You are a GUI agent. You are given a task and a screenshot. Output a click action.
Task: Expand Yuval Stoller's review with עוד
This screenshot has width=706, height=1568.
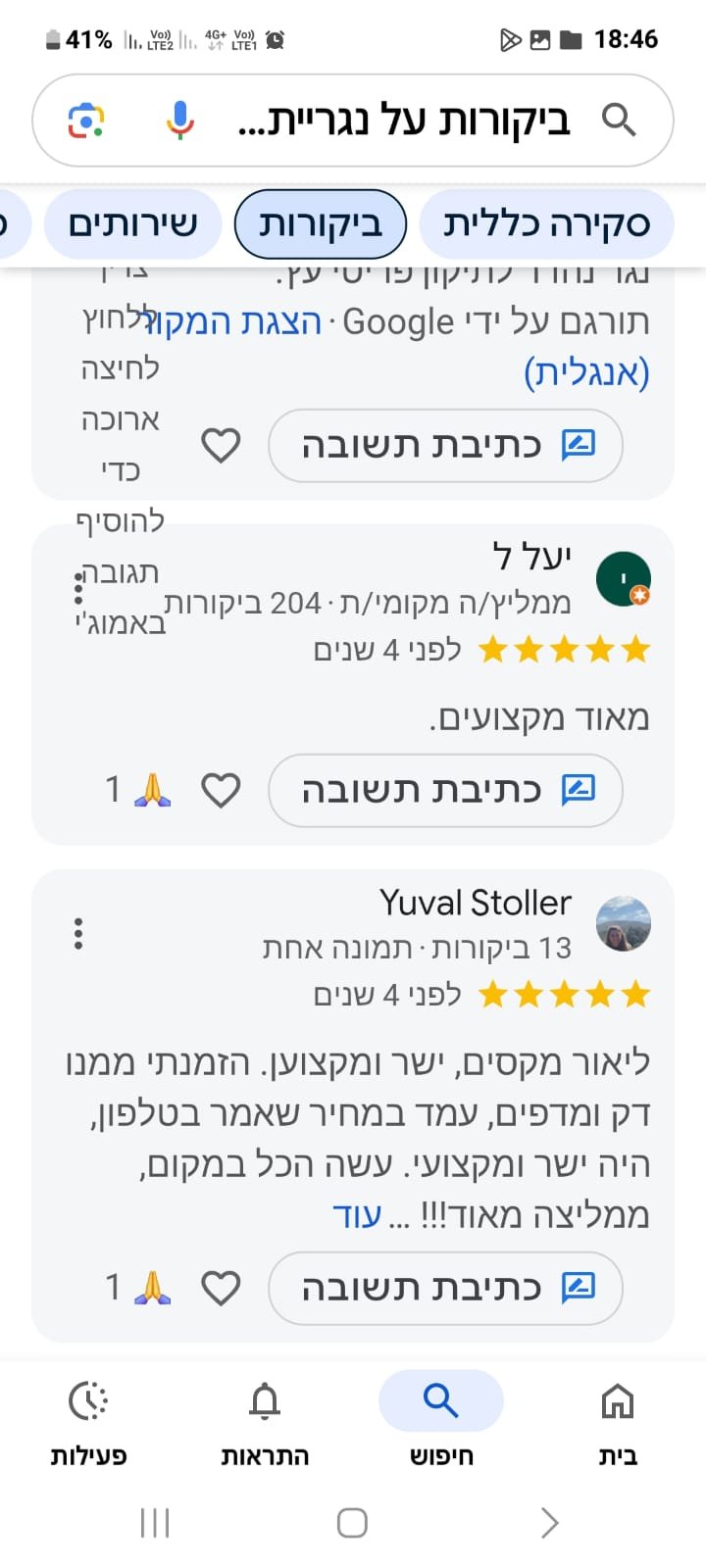point(356,1215)
